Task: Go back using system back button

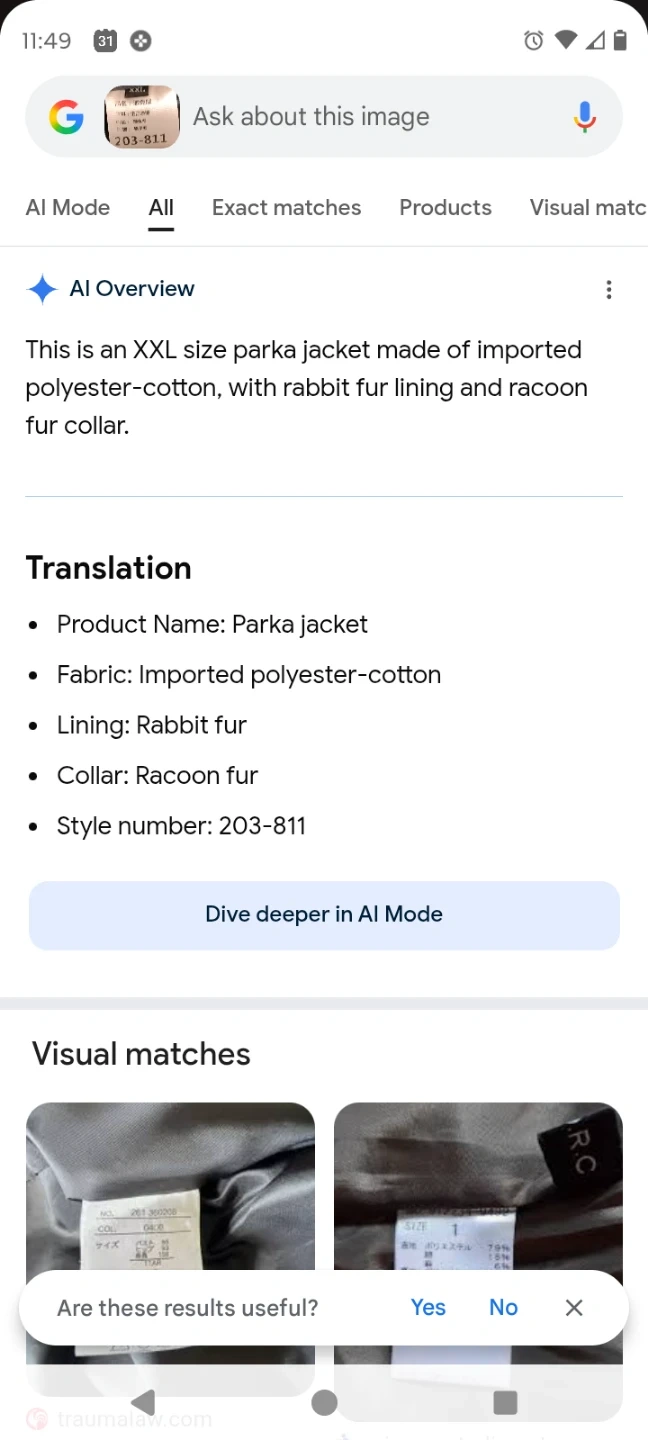Action: tap(143, 1402)
